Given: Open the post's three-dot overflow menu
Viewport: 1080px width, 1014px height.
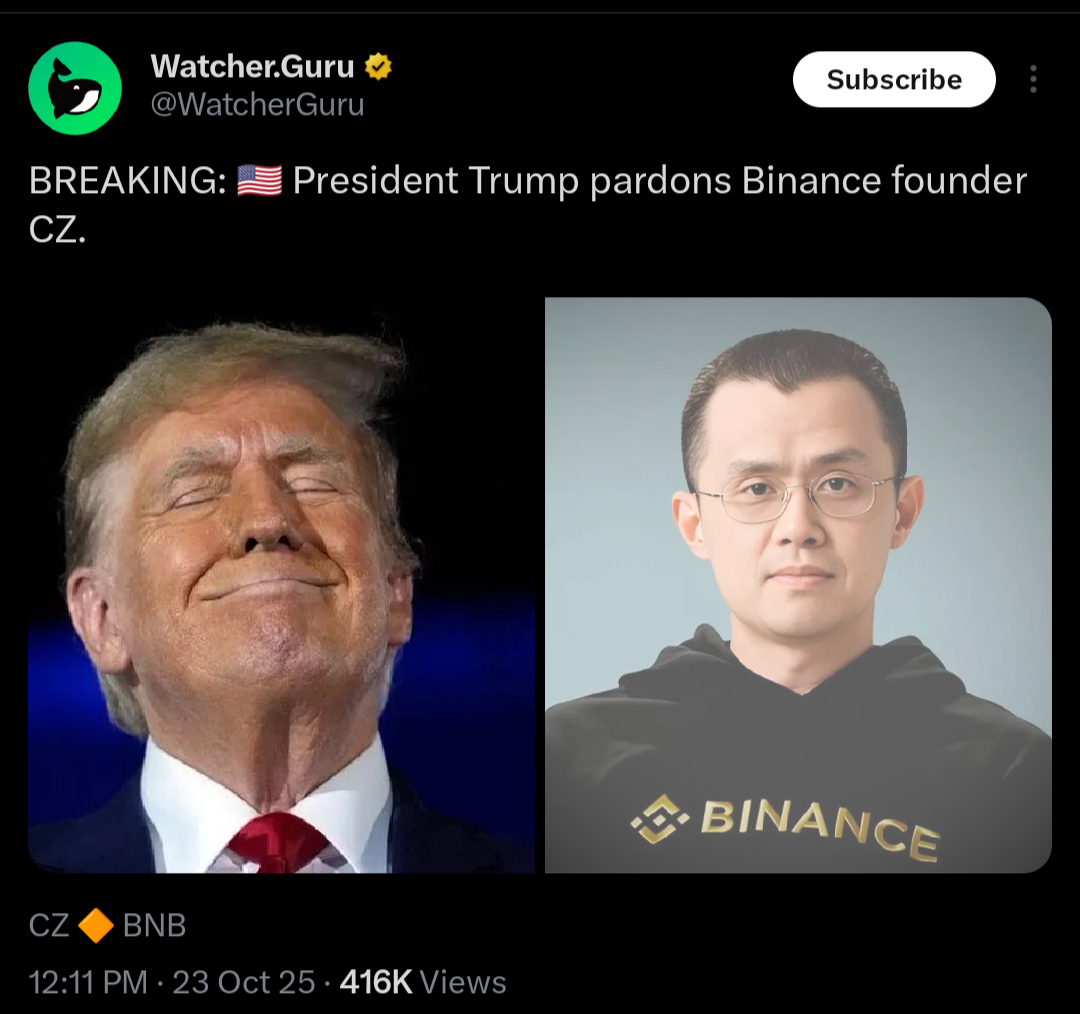Looking at the screenshot, I should [1033, 80].
